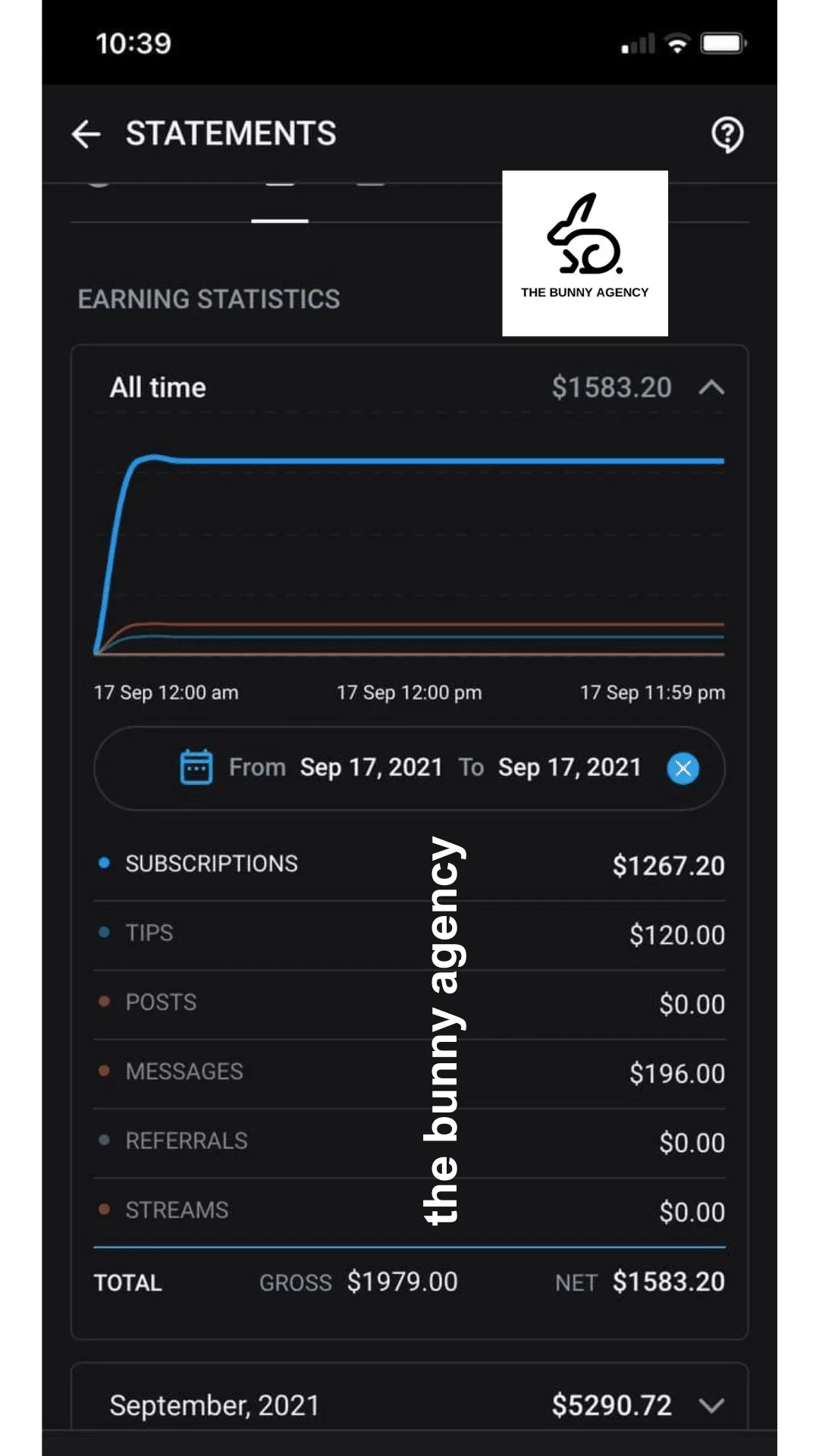Expand the September, 2021 statement details

pos(710,1404)
